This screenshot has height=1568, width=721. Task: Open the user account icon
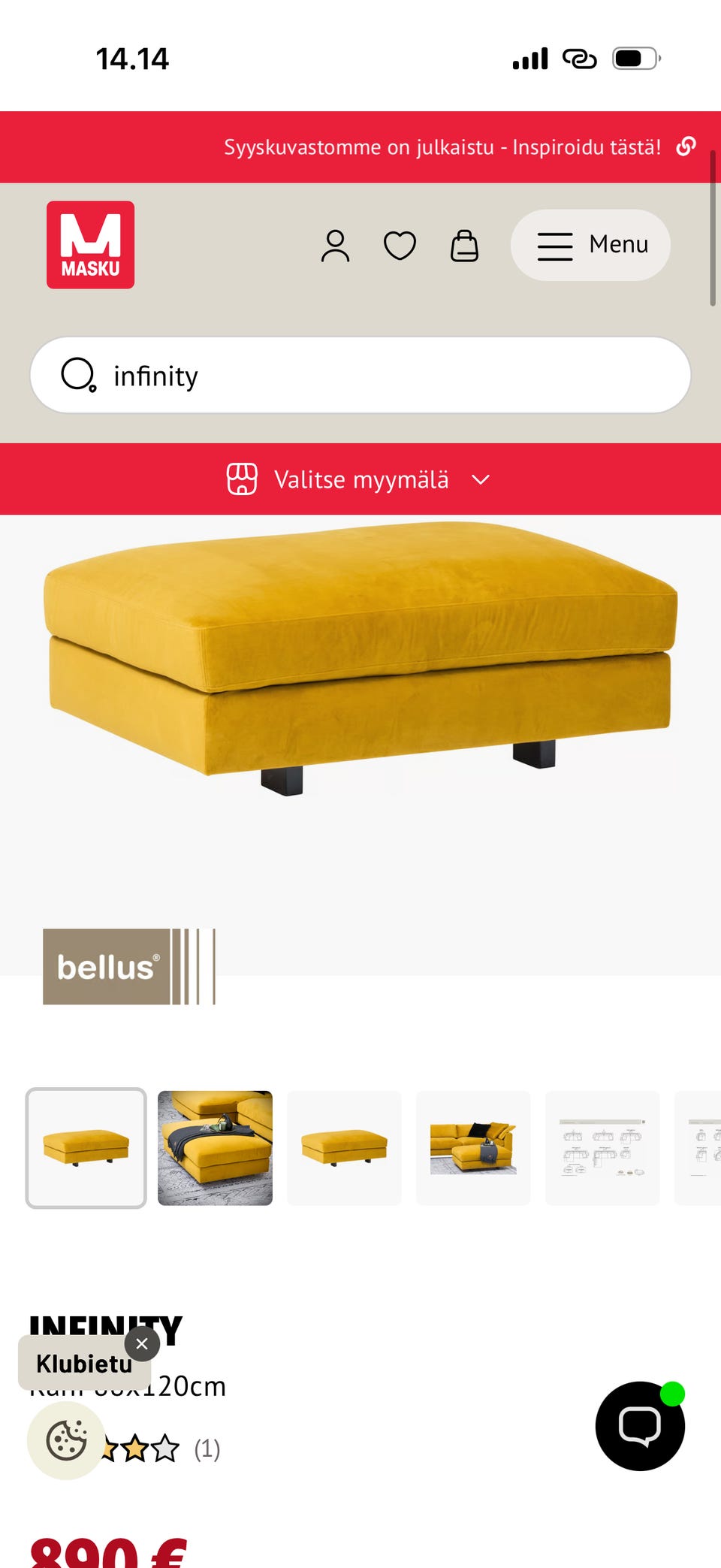pos(335,246)
